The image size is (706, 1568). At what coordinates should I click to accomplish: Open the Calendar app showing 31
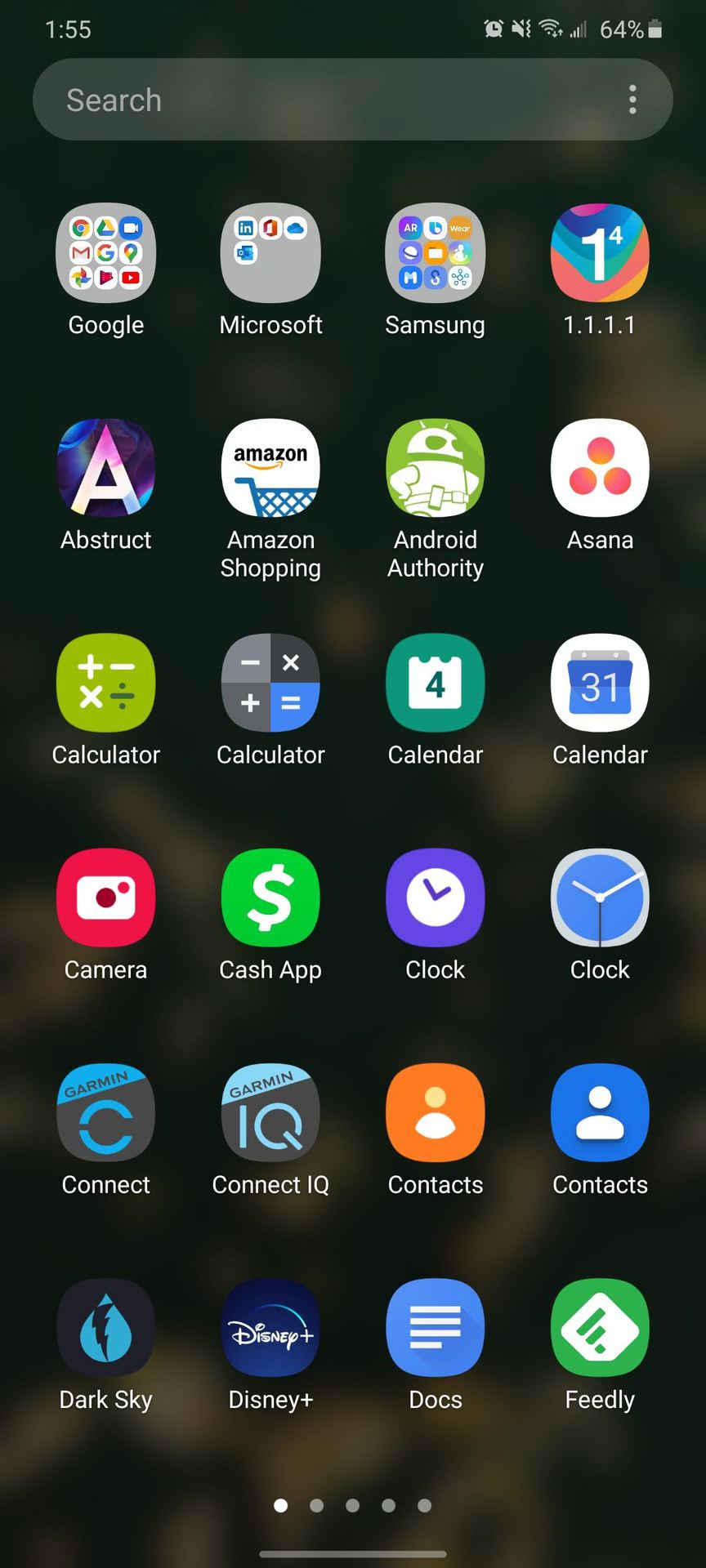(600, 683)
